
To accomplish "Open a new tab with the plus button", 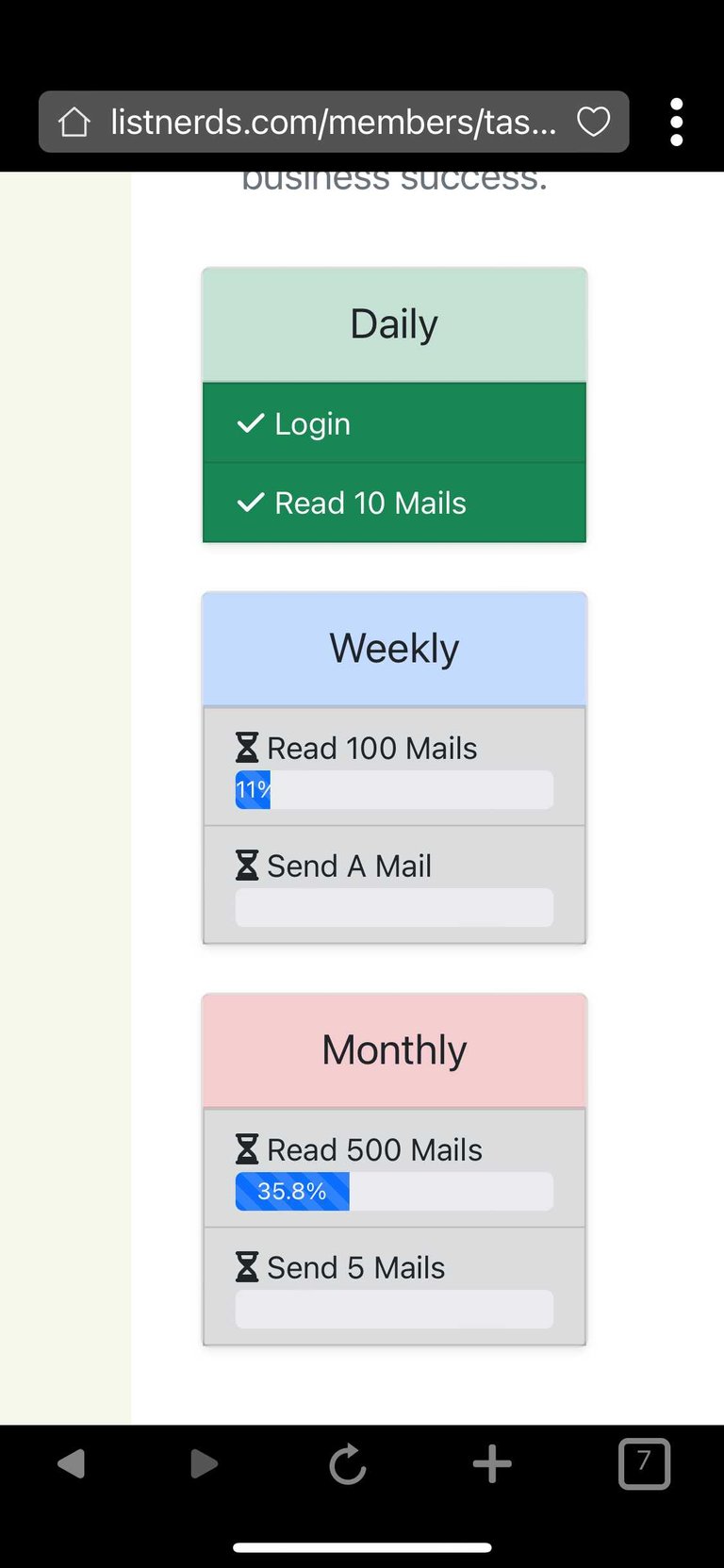I will click(x=492, y=1463).
